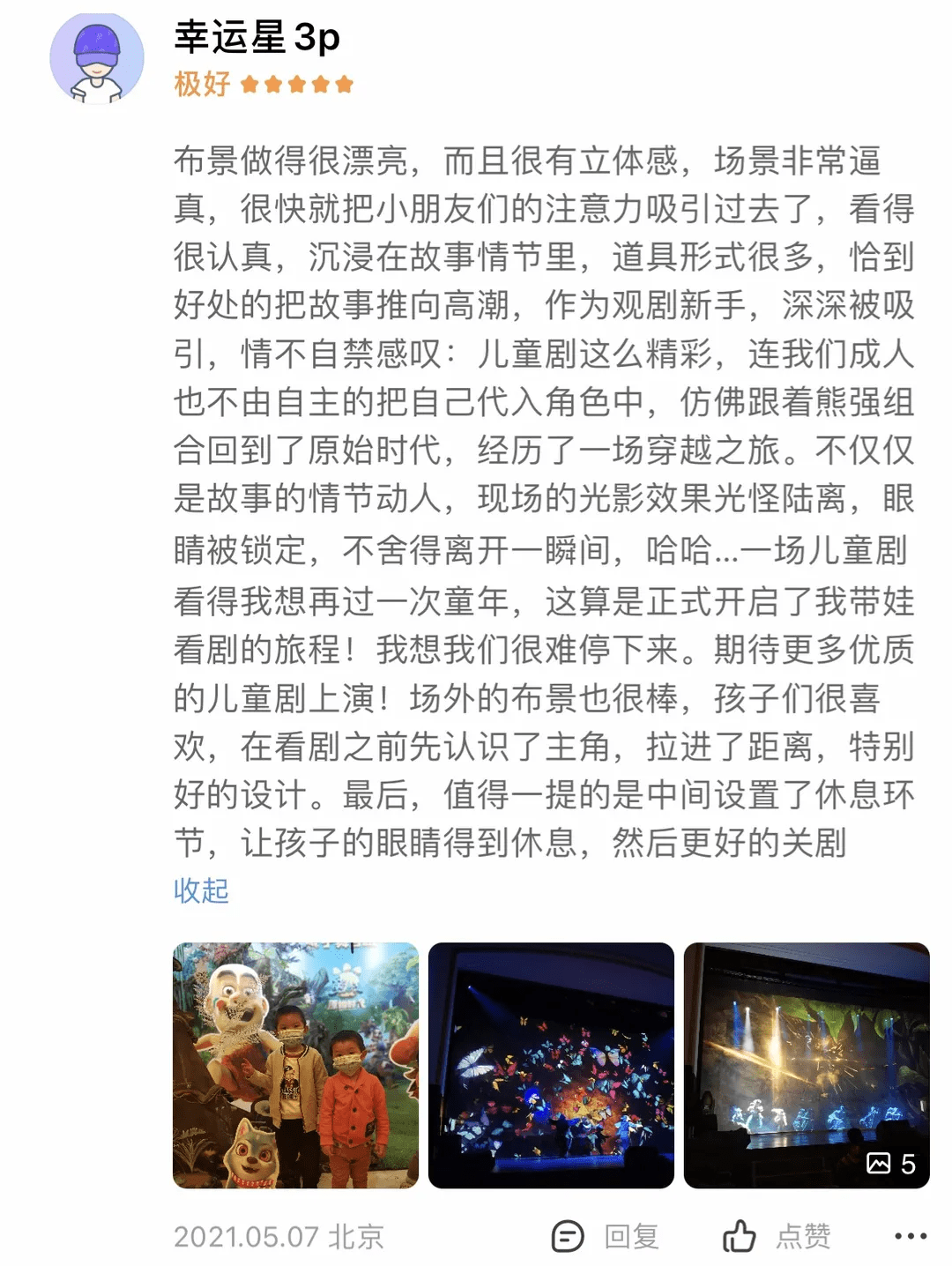Open the three-dot overflow menu
The height and width of the screenshot is (1266, 952).
coord(910,1236)
